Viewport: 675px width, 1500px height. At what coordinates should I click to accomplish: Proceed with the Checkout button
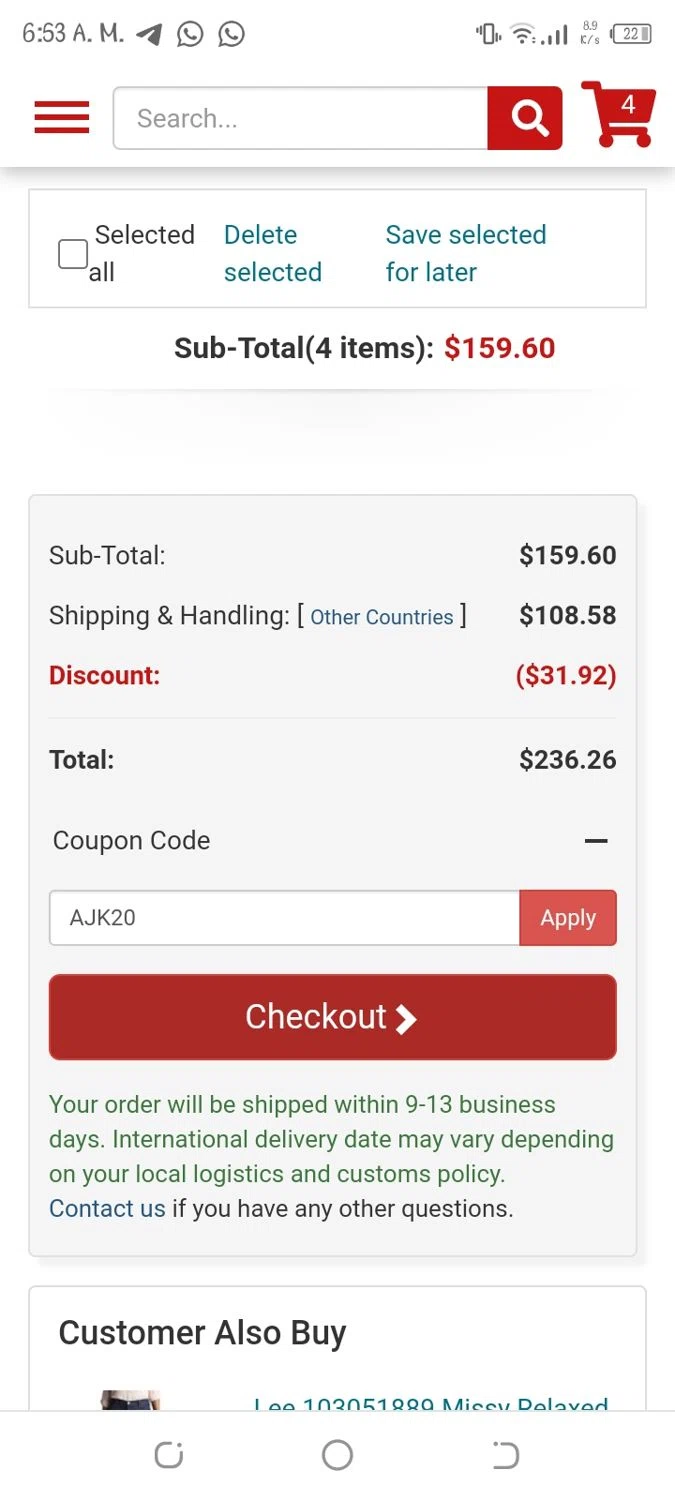coord(332,1017)
